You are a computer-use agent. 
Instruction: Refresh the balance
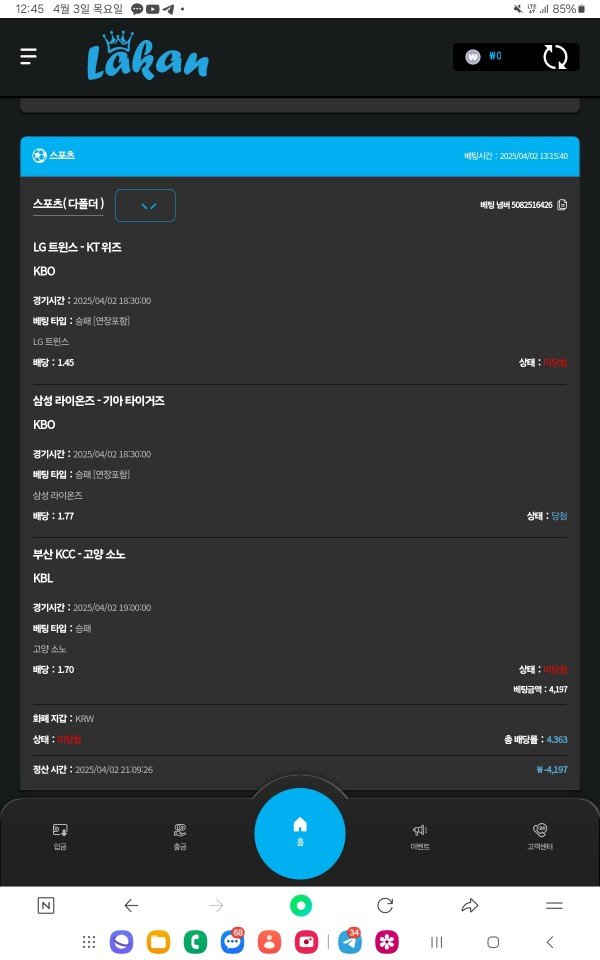(x=554, y=57)
